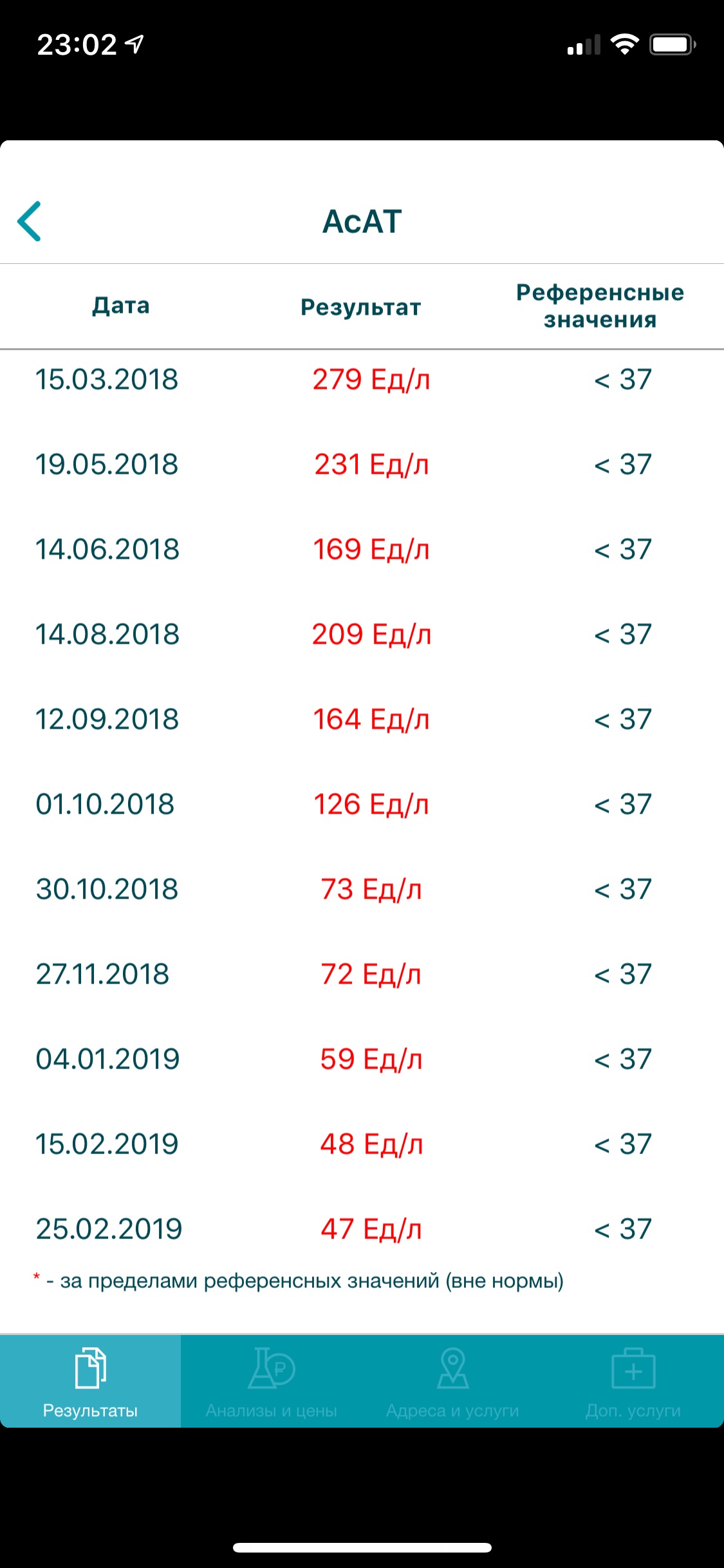Go back using the arrow beside АсАТ

pyautogui.click(x=30, y=221)
